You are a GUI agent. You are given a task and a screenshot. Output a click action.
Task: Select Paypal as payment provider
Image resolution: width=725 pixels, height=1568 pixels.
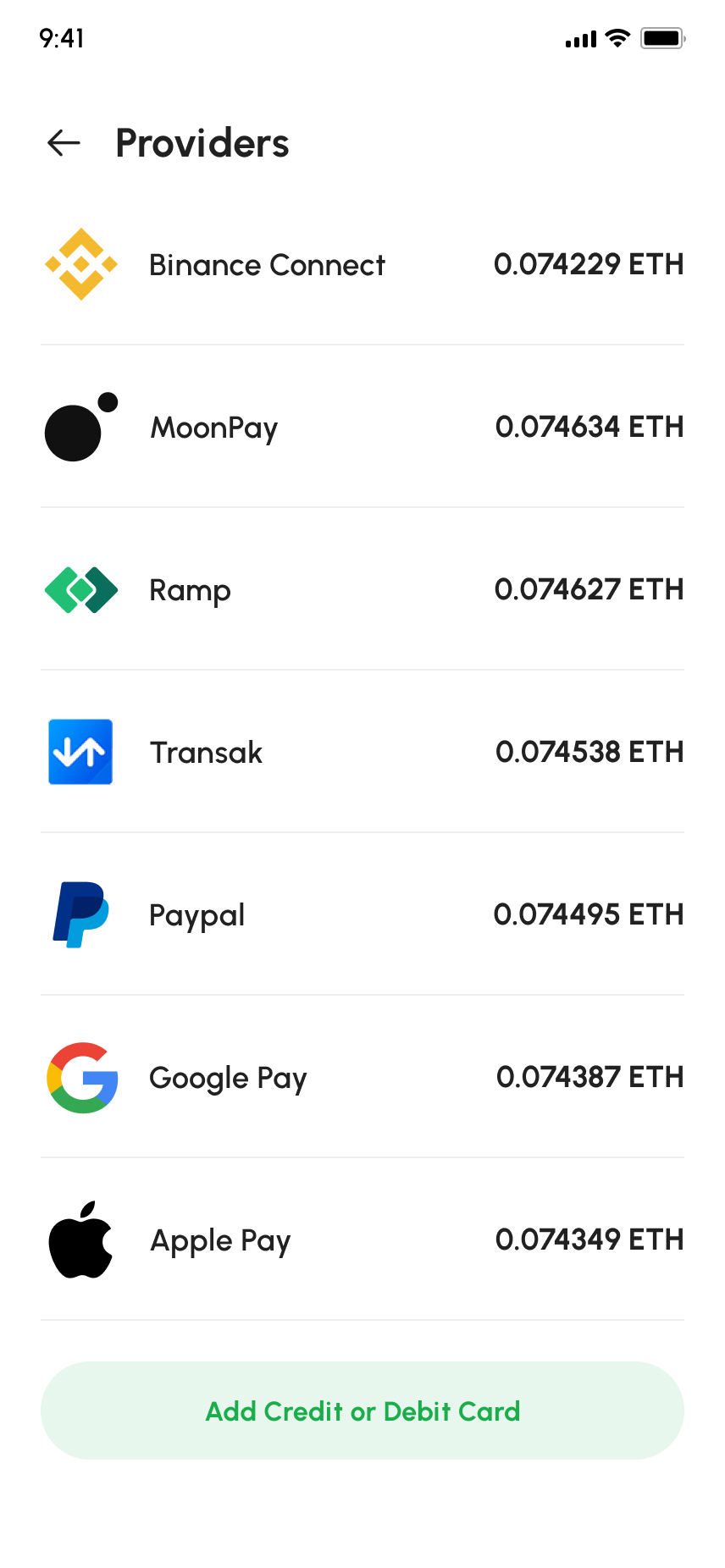pos(362,915)
